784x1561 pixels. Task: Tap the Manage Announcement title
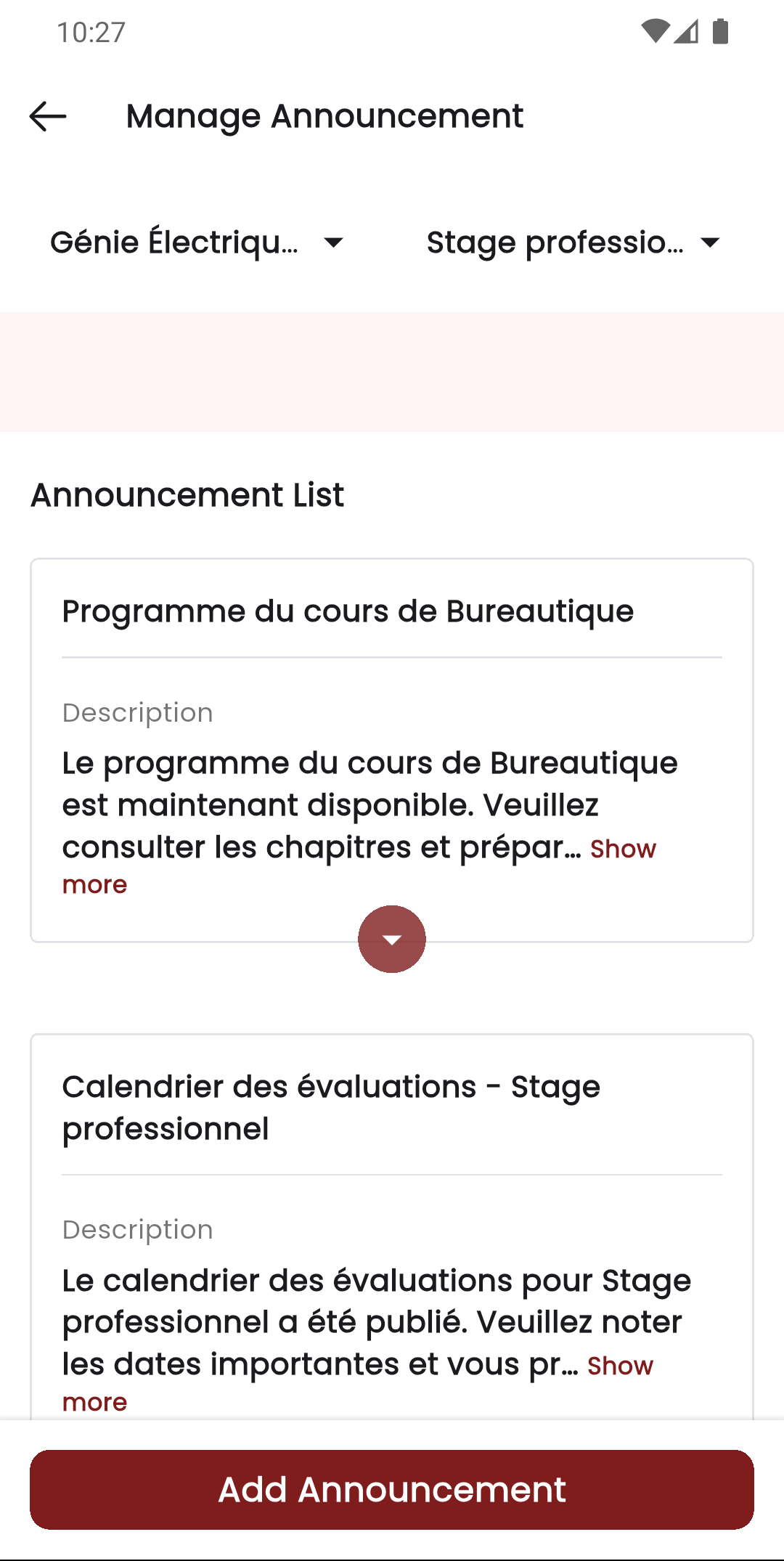324,116
